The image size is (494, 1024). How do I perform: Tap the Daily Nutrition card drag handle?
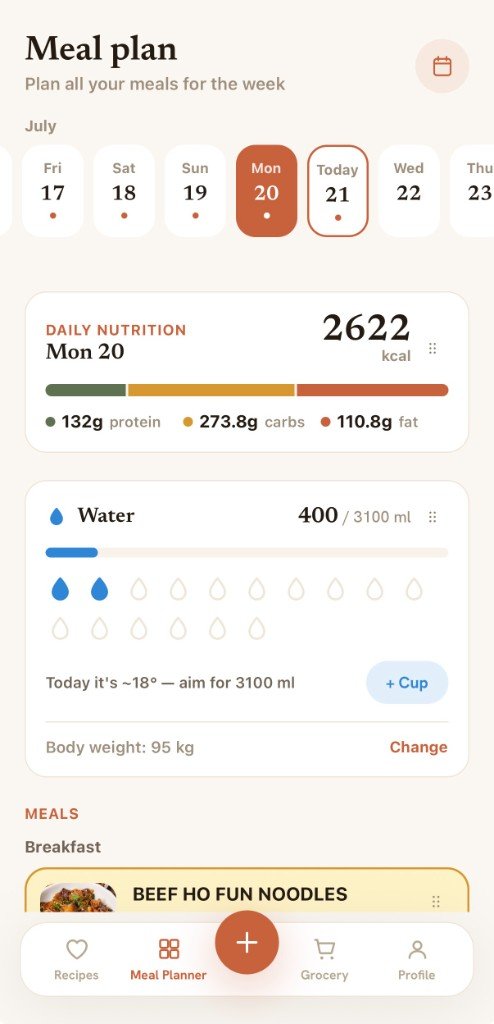(x=432, y=349)
